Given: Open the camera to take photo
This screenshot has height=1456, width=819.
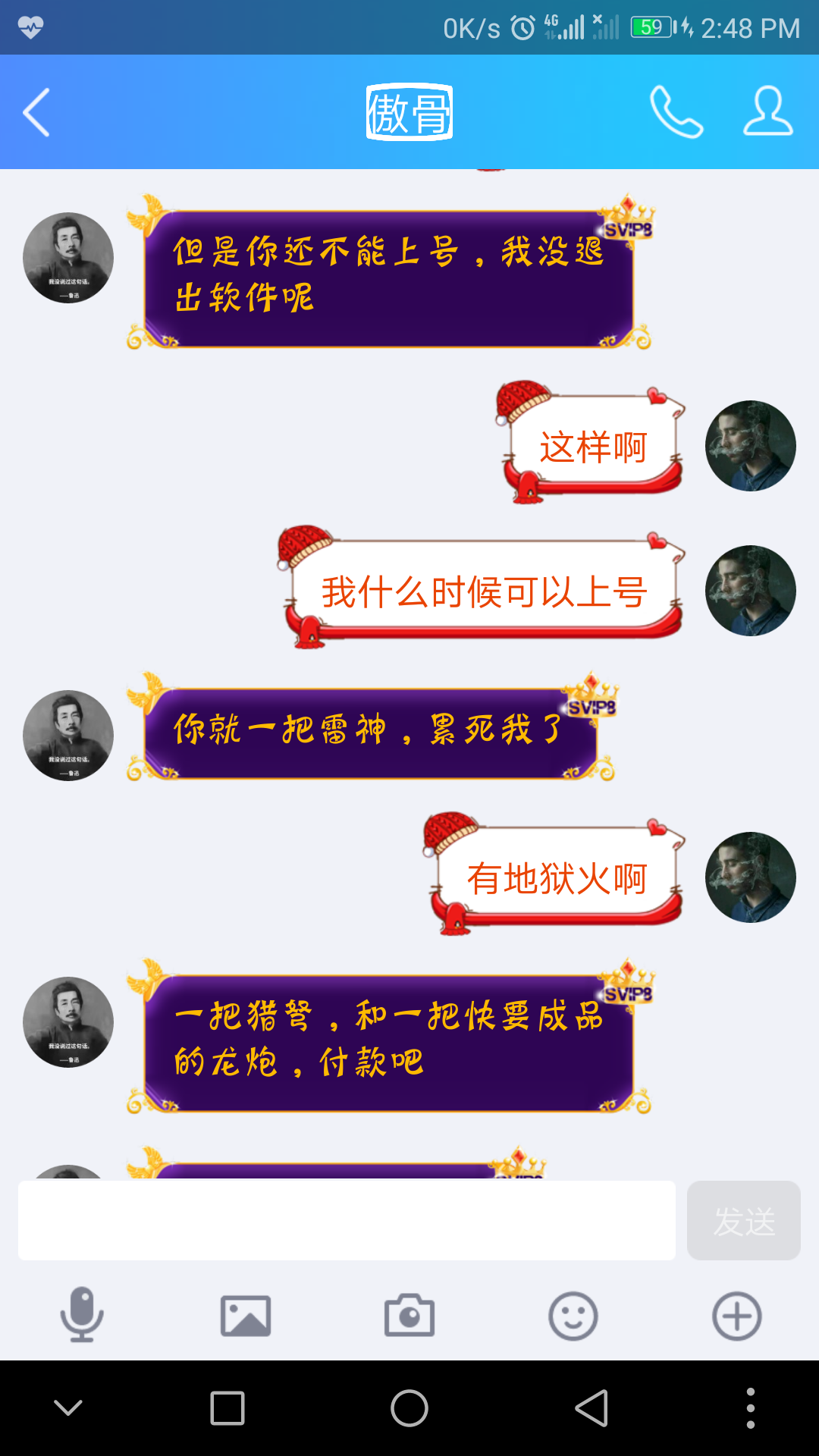Looking at the screenshot, I should pos(409,1315).
